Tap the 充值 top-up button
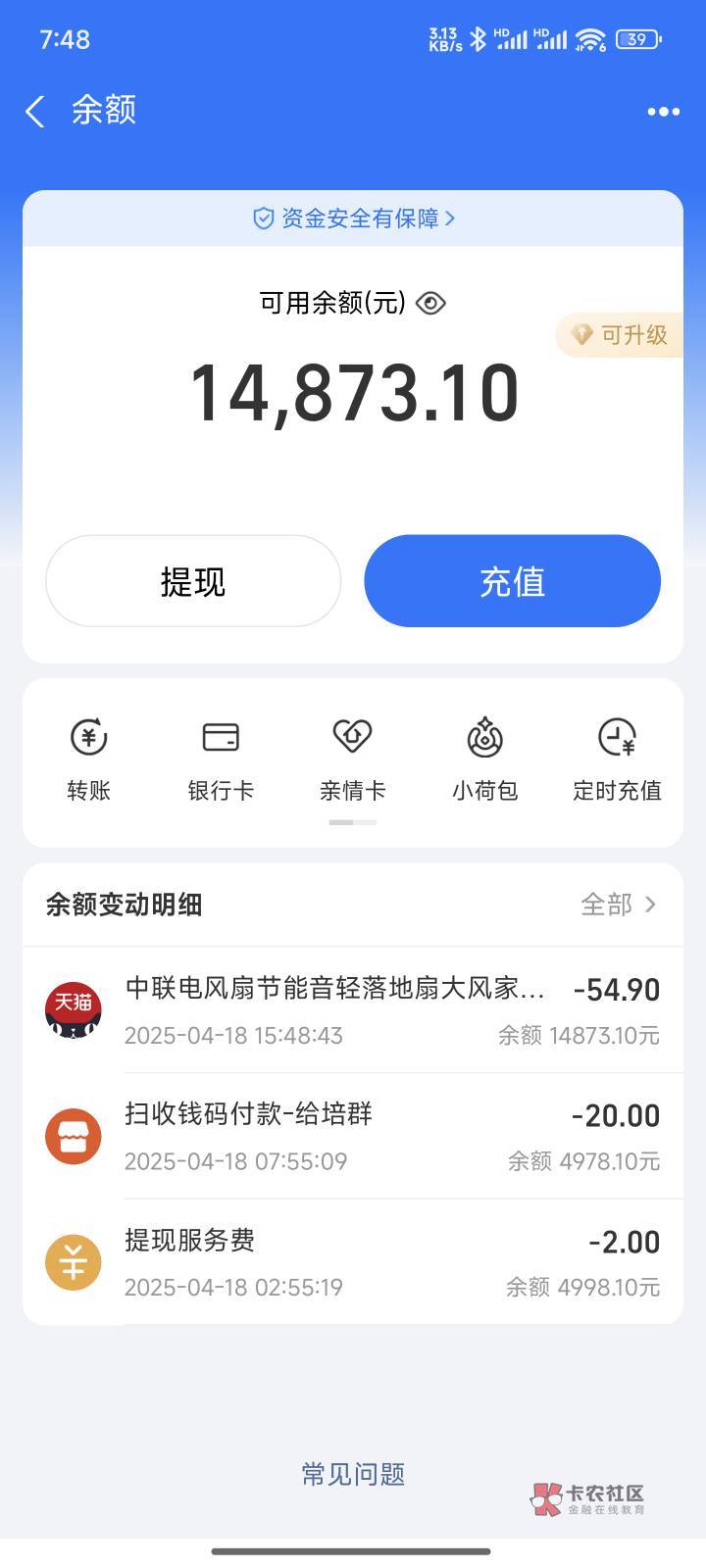Viewport: 706px width, 1568px height. 512,581
